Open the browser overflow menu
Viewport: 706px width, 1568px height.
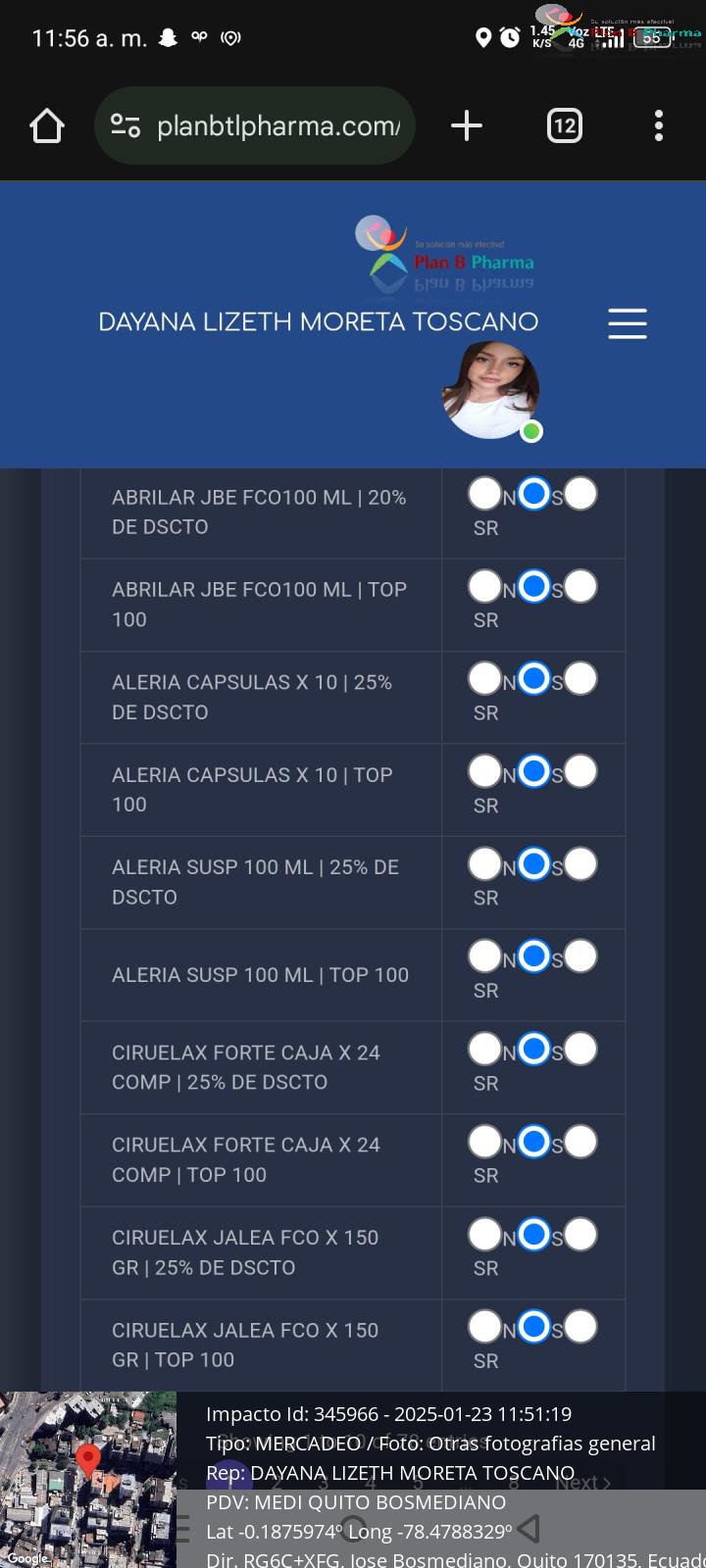click(659, 125)
